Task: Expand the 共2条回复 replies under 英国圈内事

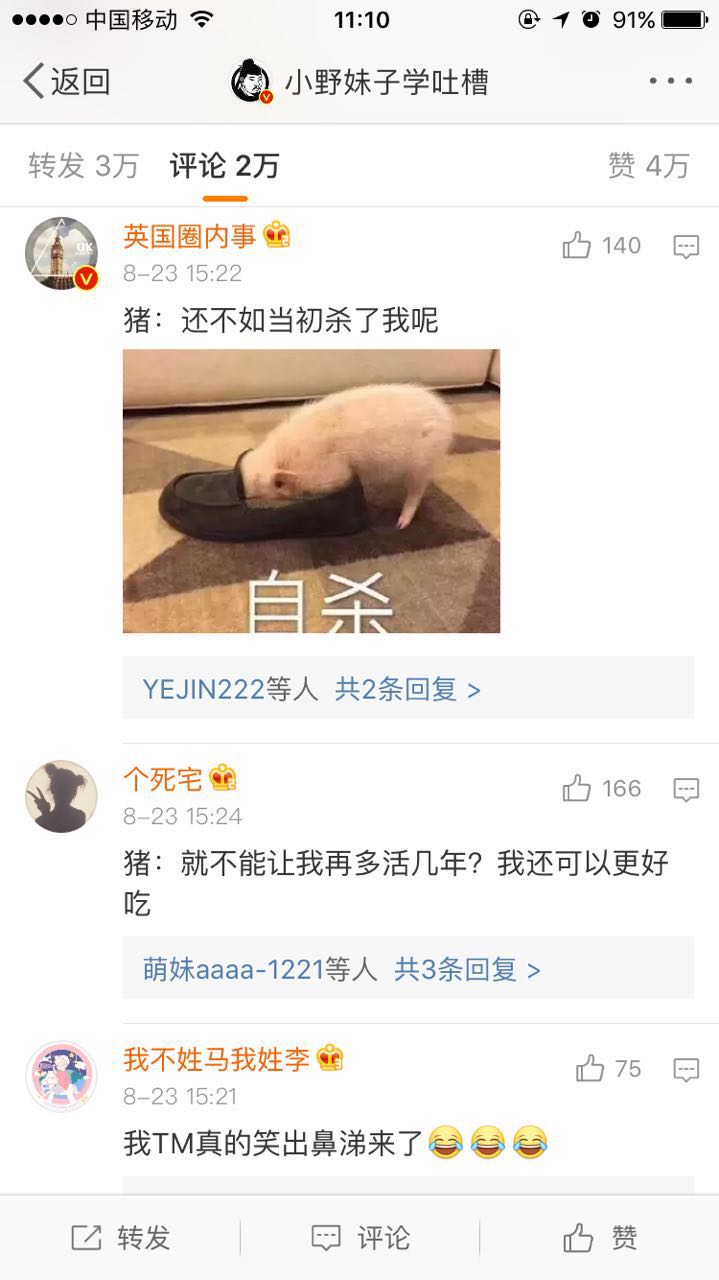Action: (x=407, y=689)
